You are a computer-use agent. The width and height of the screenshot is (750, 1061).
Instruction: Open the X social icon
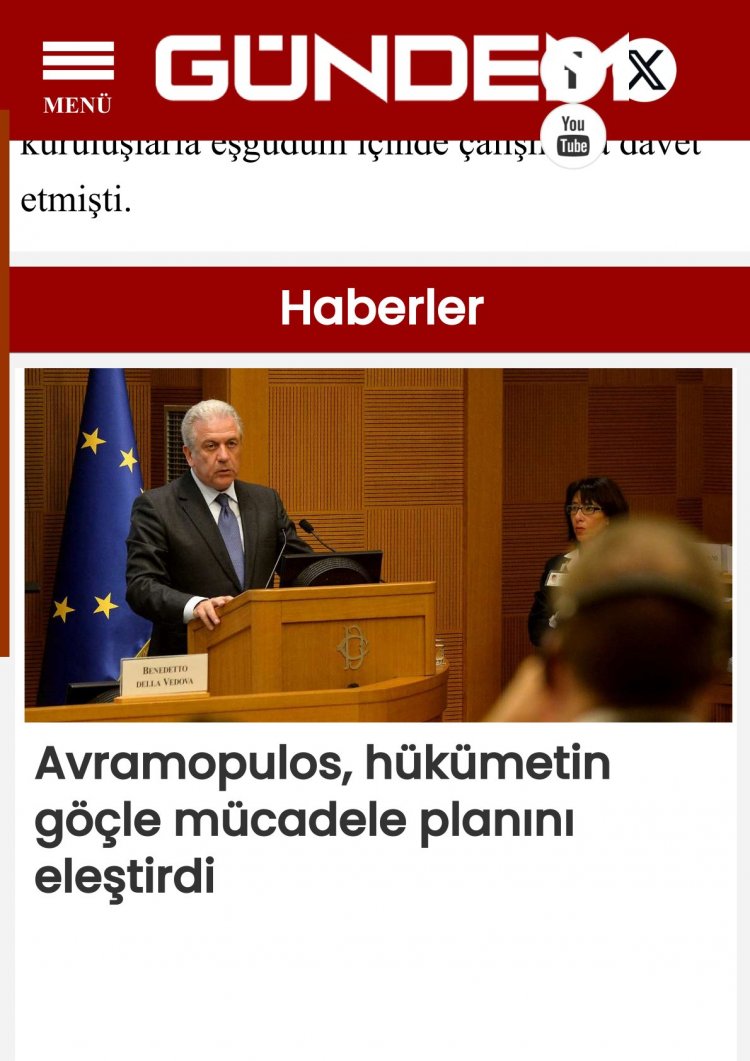tap(645, 70)
